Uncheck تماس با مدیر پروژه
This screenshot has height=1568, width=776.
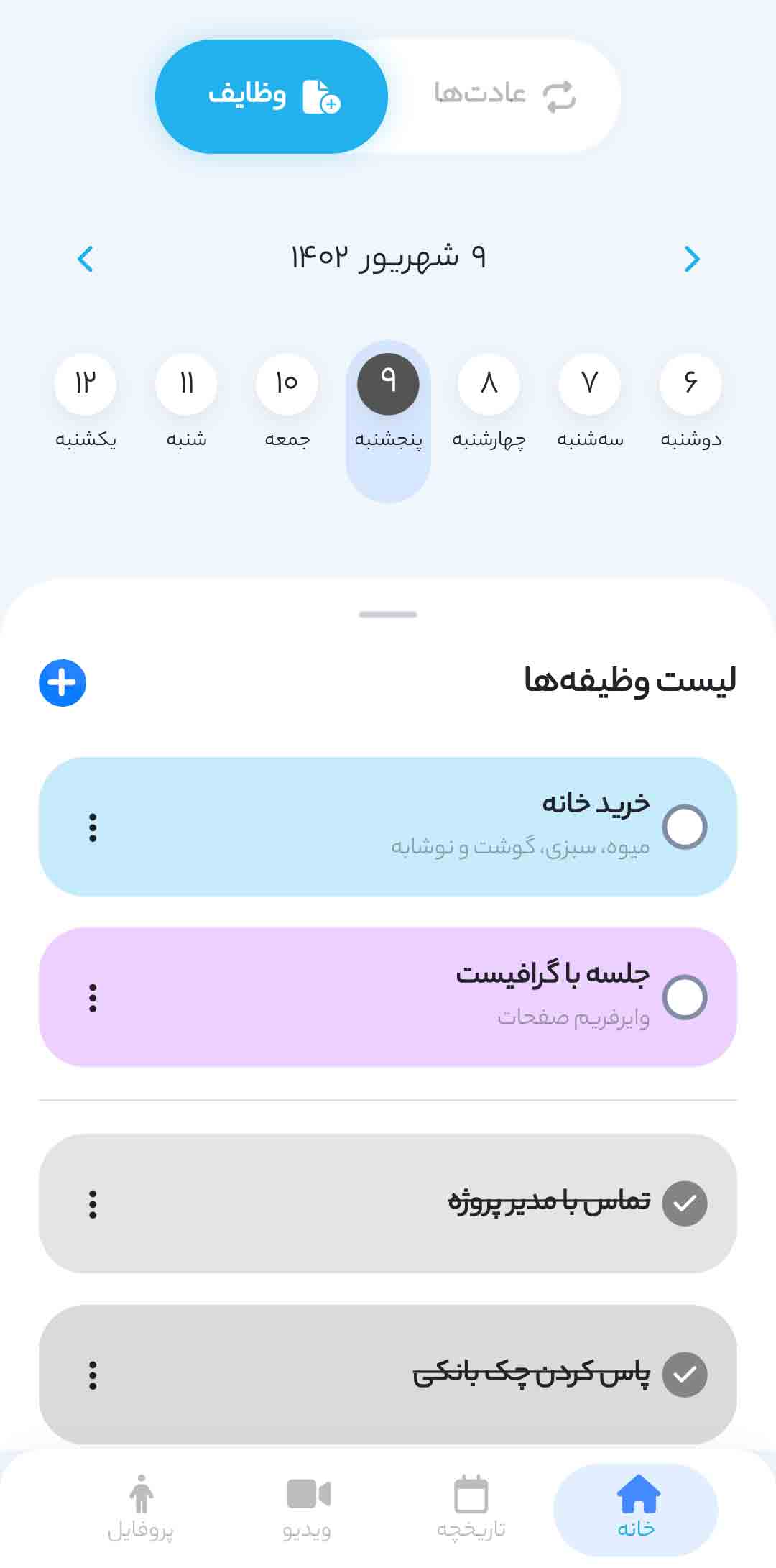pyautogui.click(x=685, y=1203)
